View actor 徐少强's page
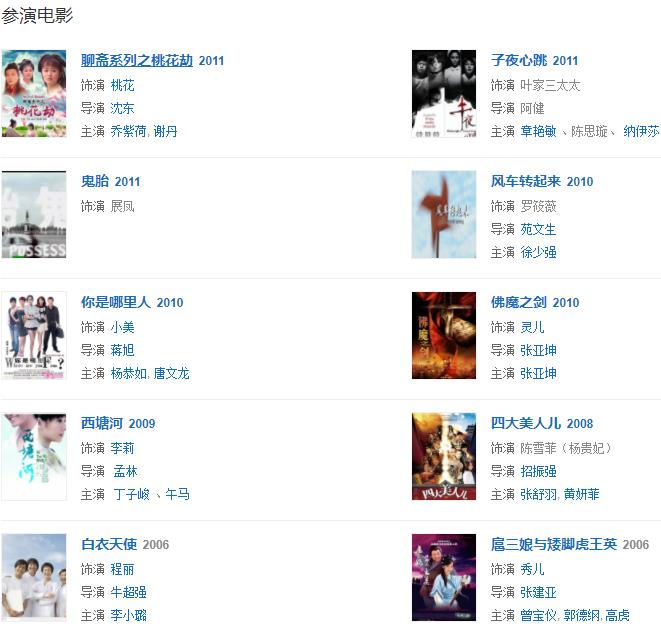This screenshot has width=661, height=631. pos(538,252)
